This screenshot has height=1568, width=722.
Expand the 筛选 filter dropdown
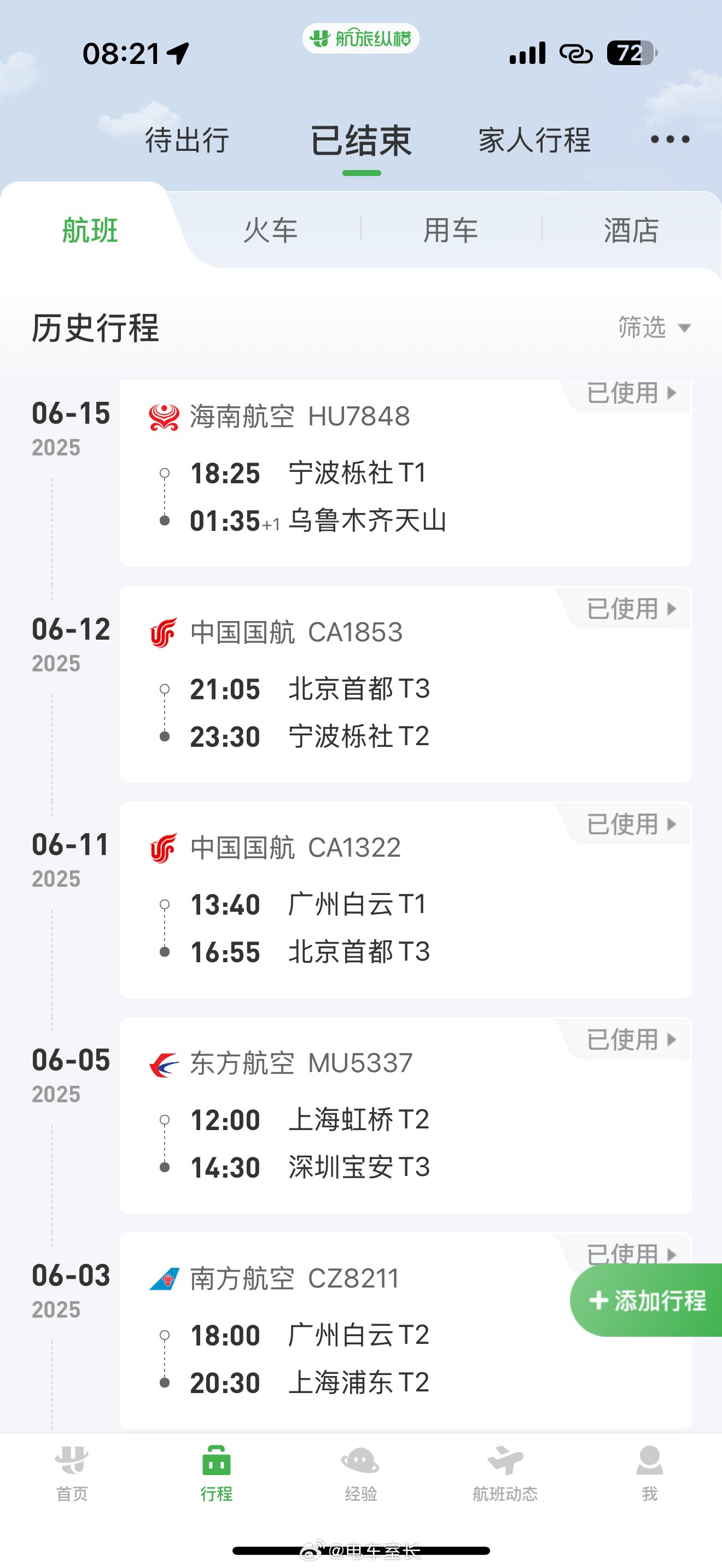(654, 327)
